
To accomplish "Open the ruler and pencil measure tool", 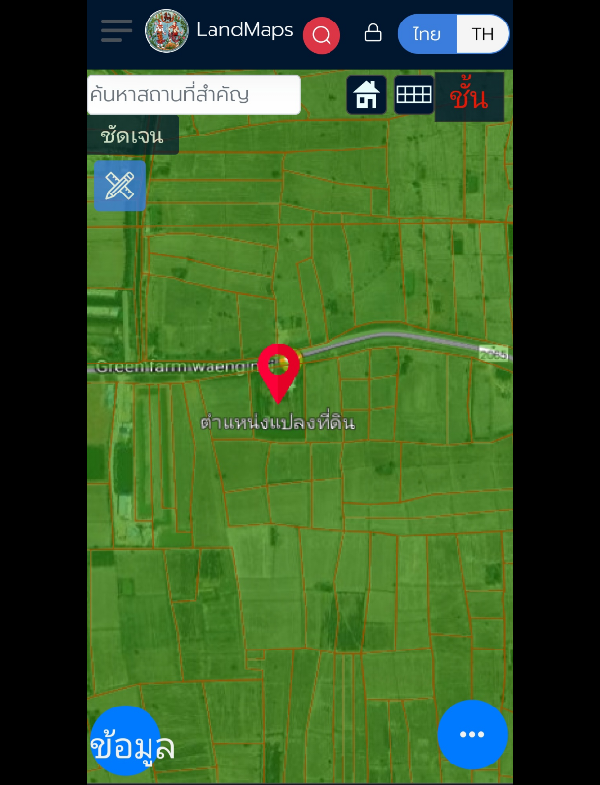I will (x=120, y=185).
